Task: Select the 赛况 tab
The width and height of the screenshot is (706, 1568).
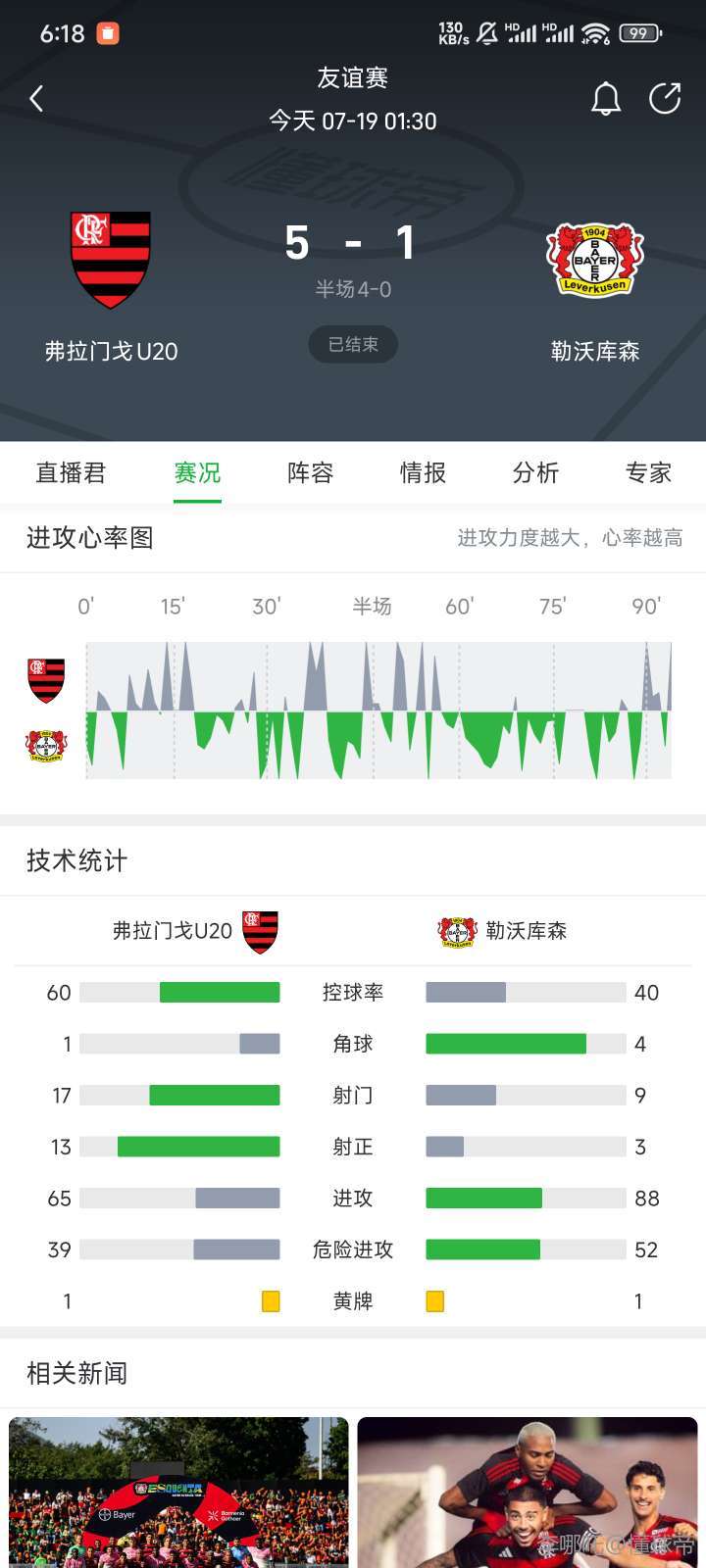Action: (x=197, y=472)
